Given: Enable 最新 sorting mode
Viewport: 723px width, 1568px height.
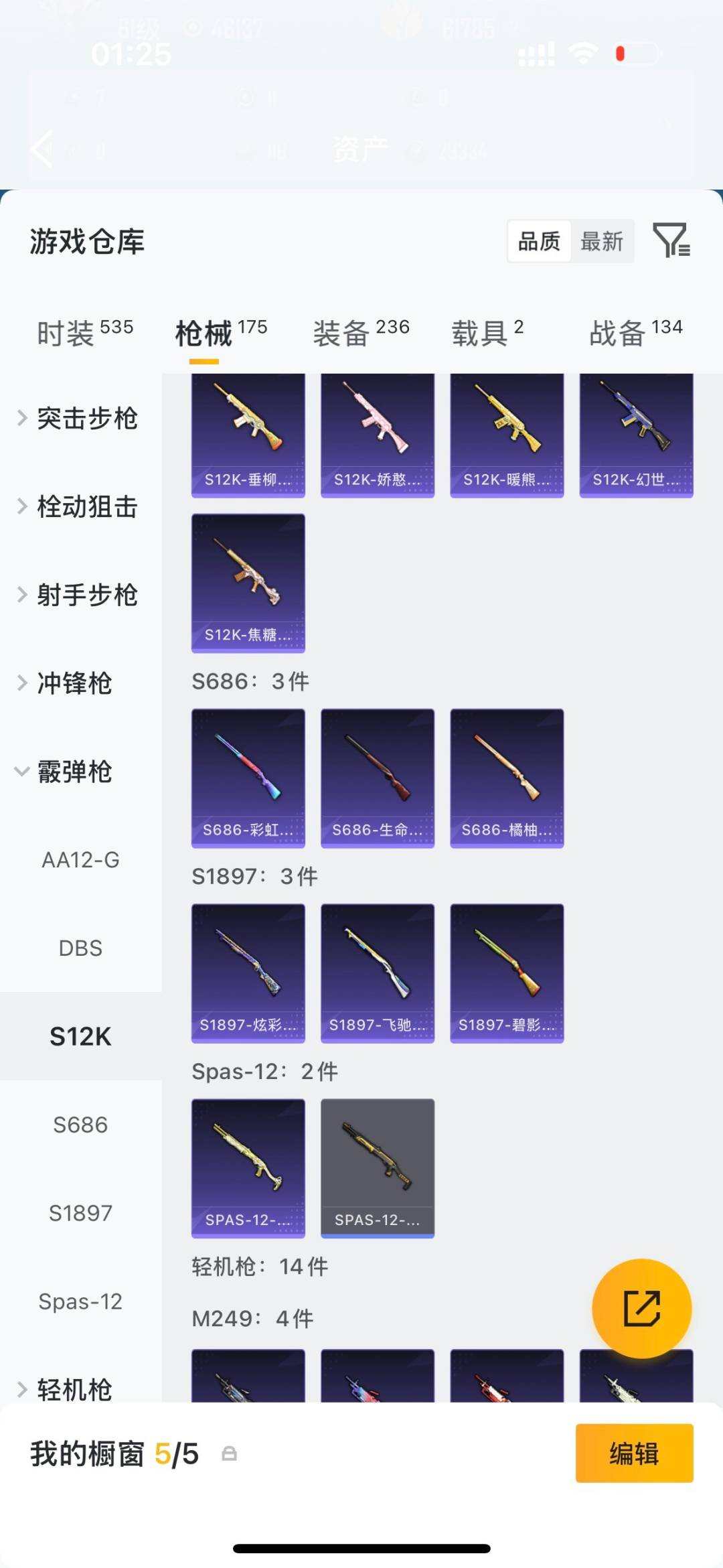Looking at the screenshot, I should pos(602,242).
